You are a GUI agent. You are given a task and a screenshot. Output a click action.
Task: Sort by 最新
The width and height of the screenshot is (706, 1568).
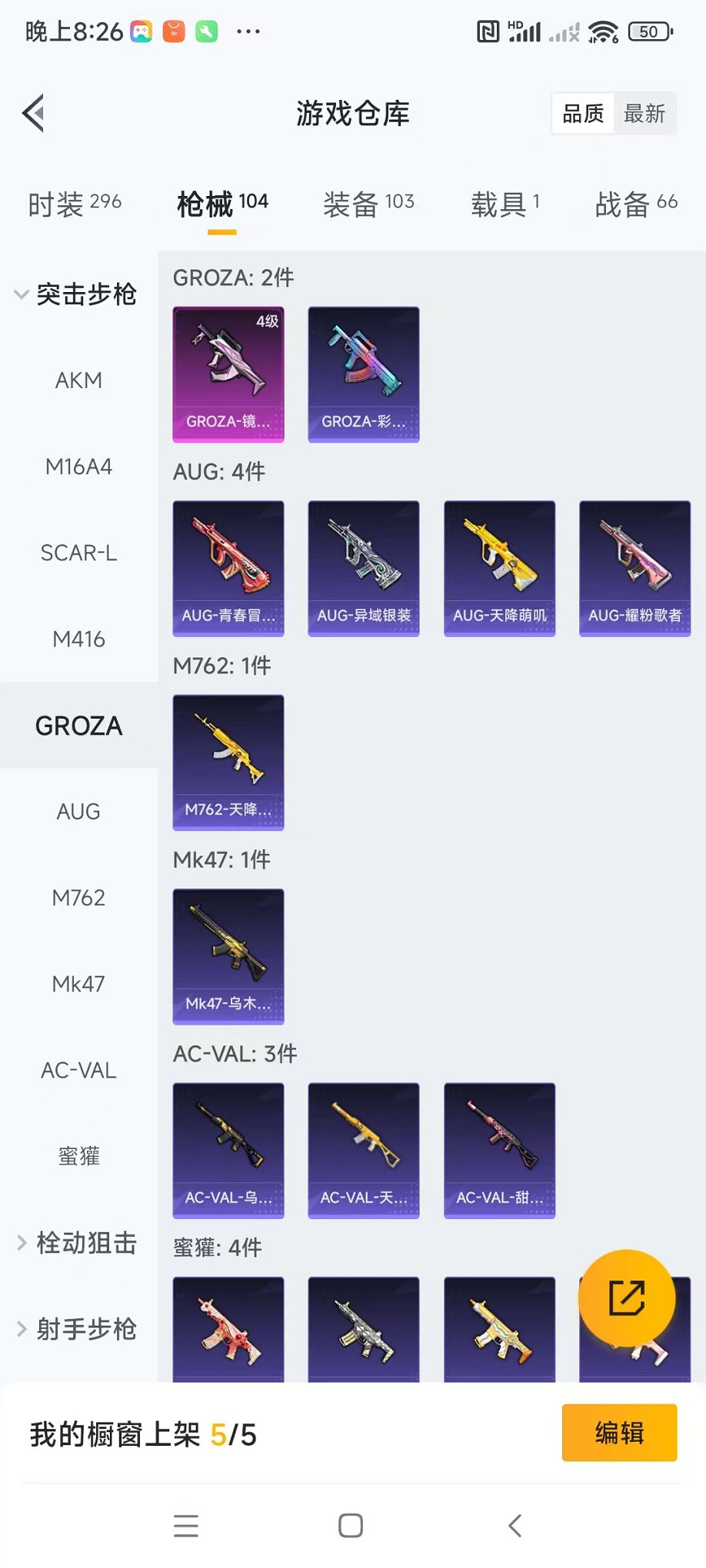(644, 114)
